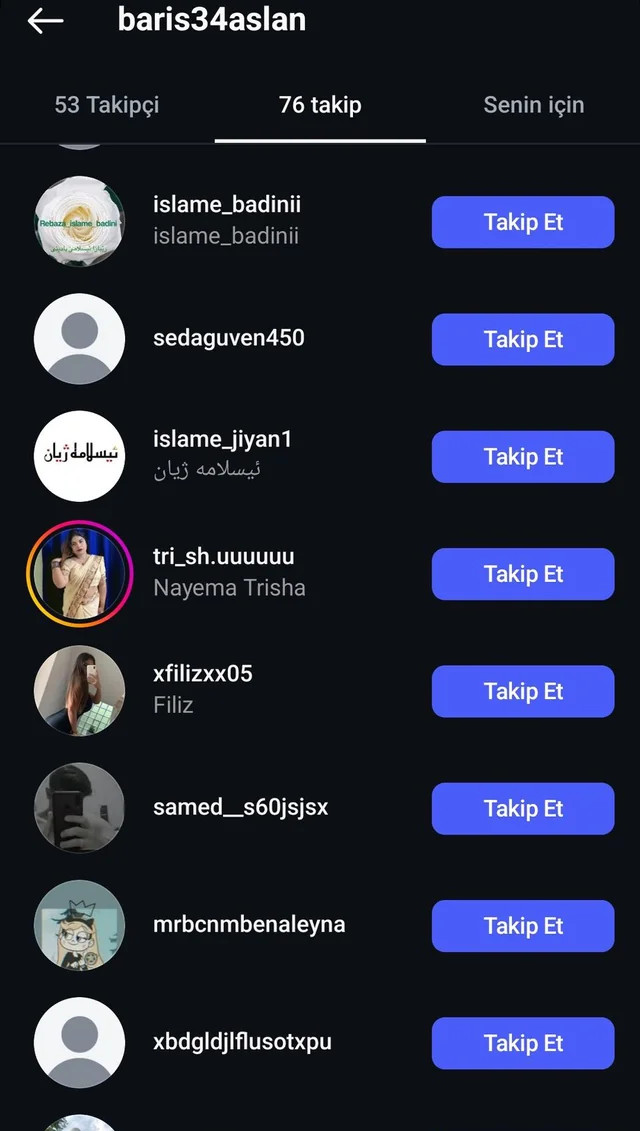Open the samed__s60jsjsx profile
This screenshot has width=640, height=1131.
pos(240,807)
